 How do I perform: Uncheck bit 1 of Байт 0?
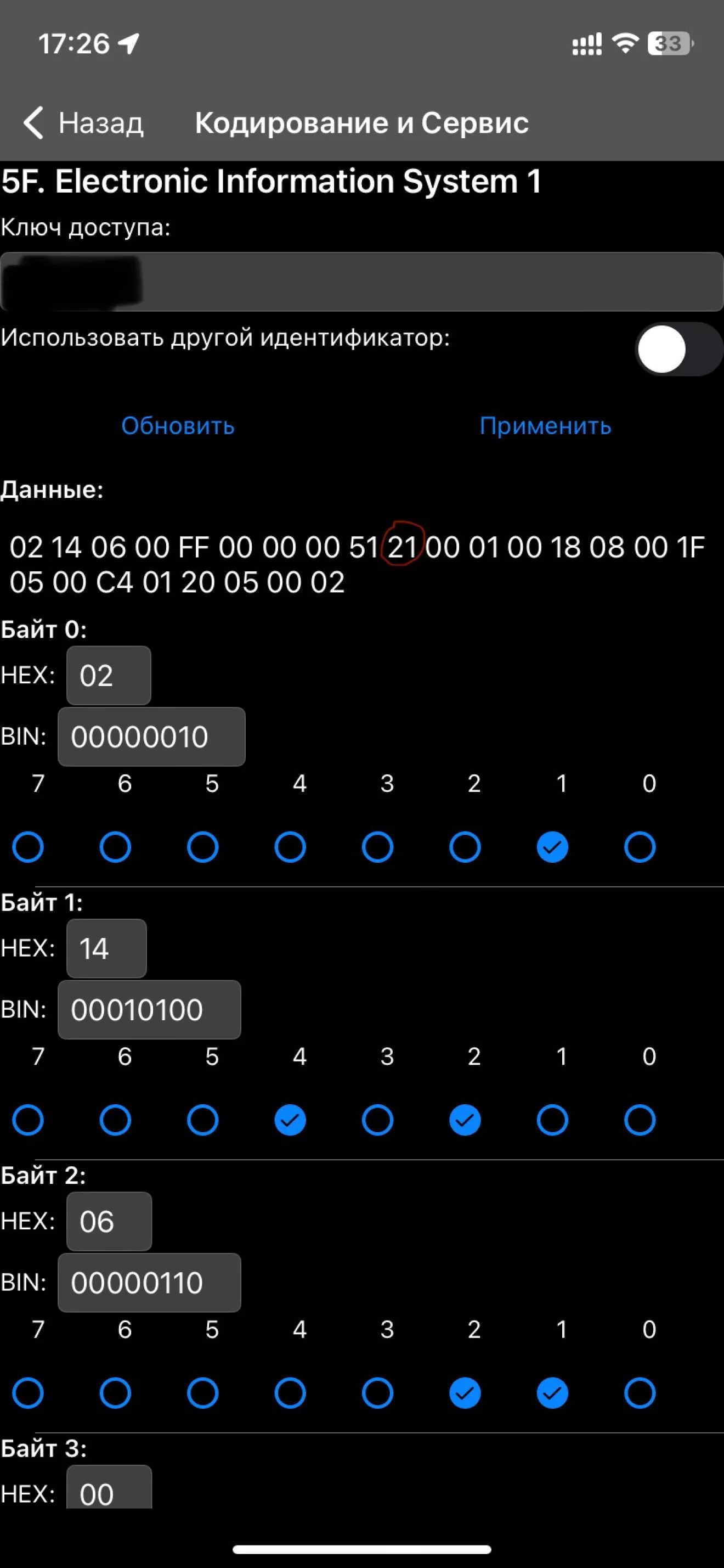(x=552, y=847)
